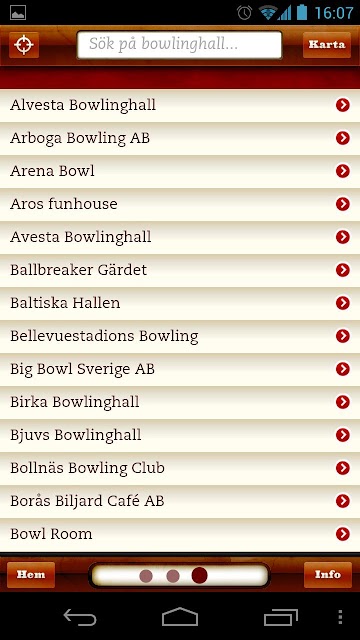View Bellevuestadions Bowling
Image resolution: width=360 pixels, height=640 pixels.
[x=180, y=337]
